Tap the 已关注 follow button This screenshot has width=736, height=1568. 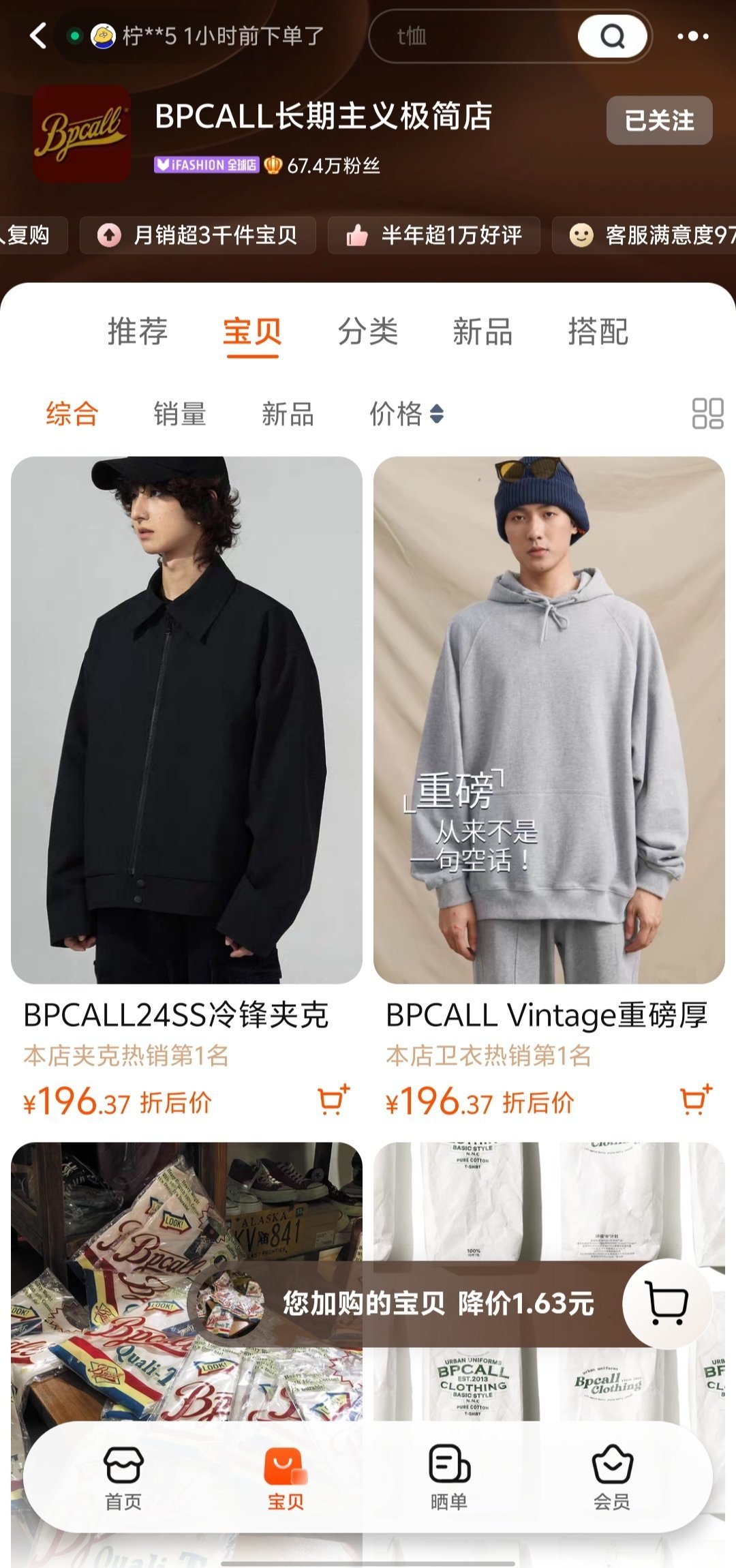[659, 121]
